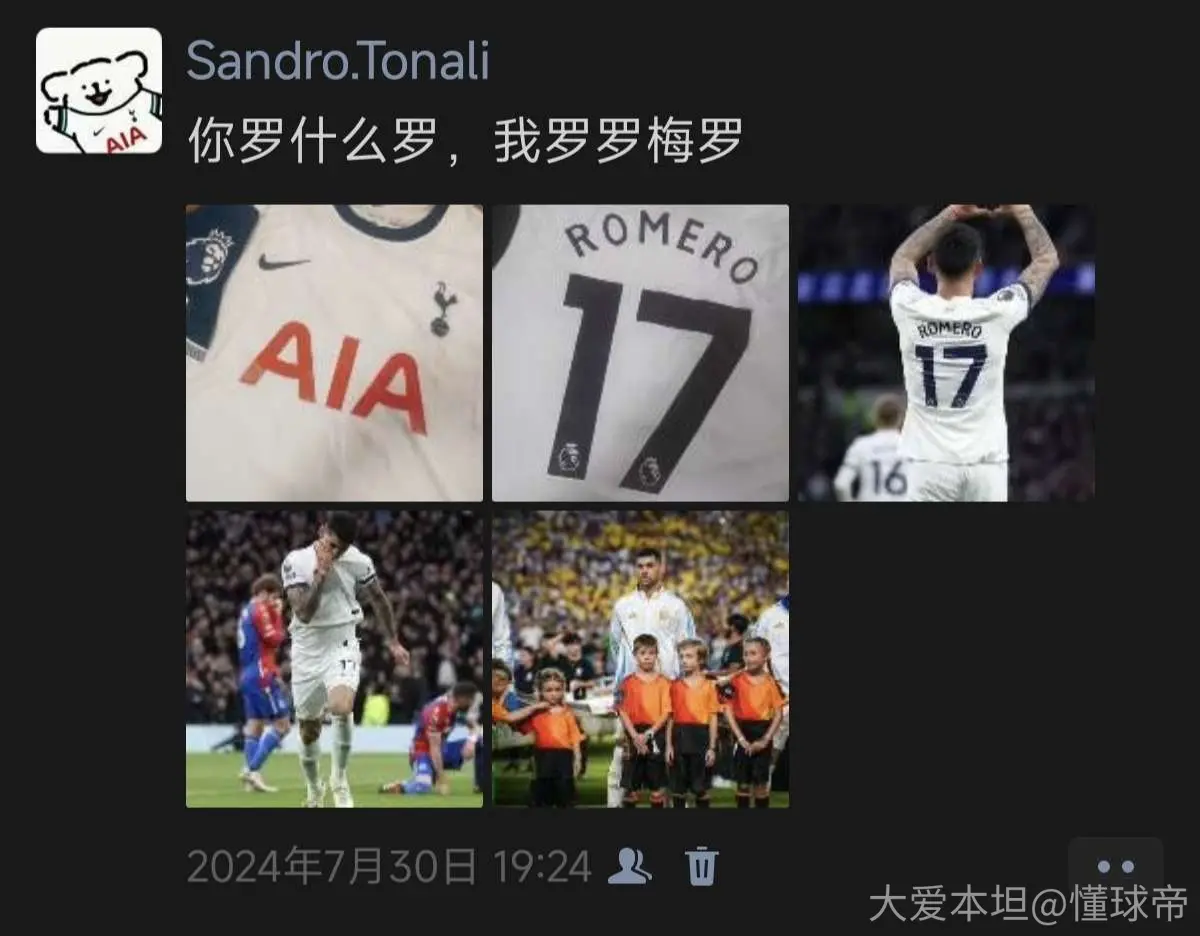Open Sandro.Tonali's profile avatar
The width and height of the screenshot is (1200, 936).
click(x=99, y=91)
